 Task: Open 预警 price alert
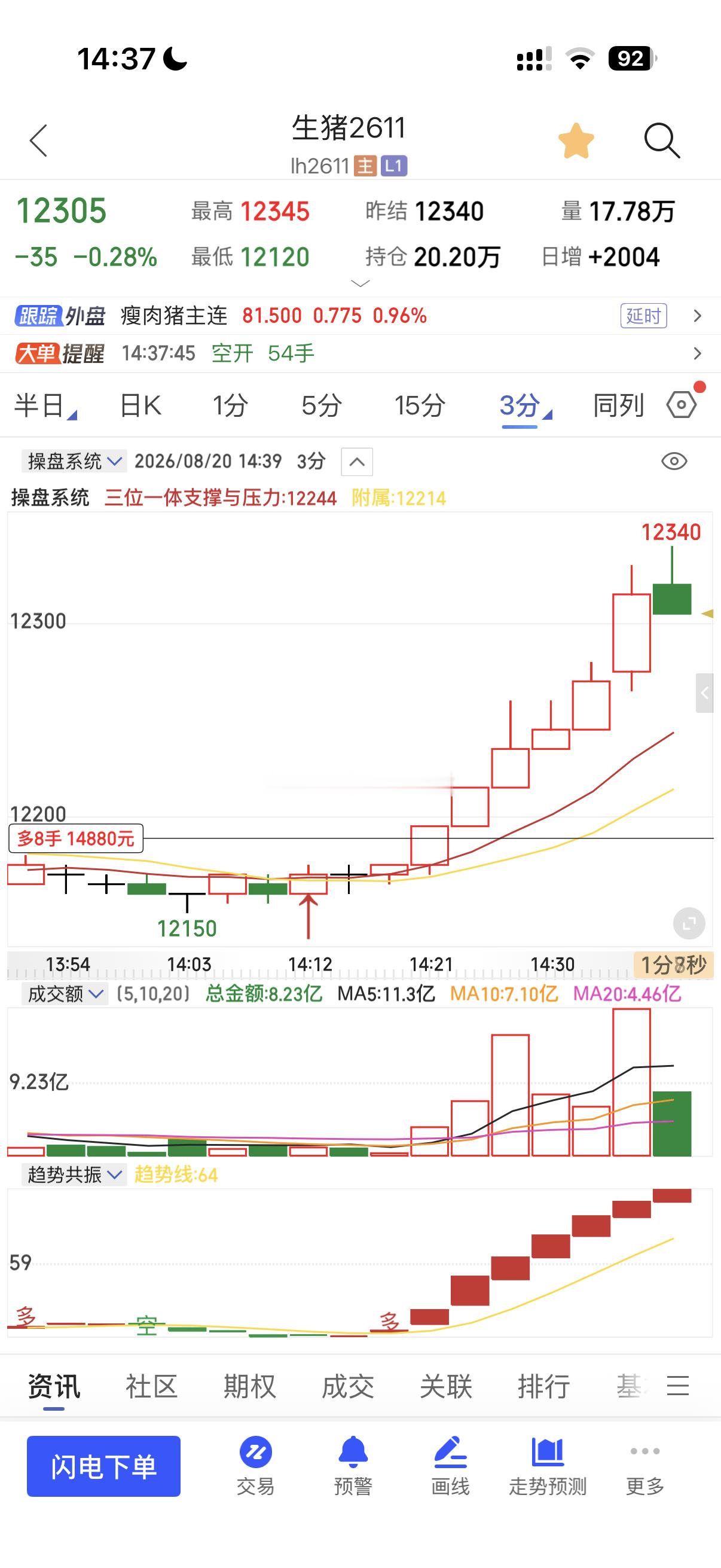pyautogui.click(x=353, y=1466)
